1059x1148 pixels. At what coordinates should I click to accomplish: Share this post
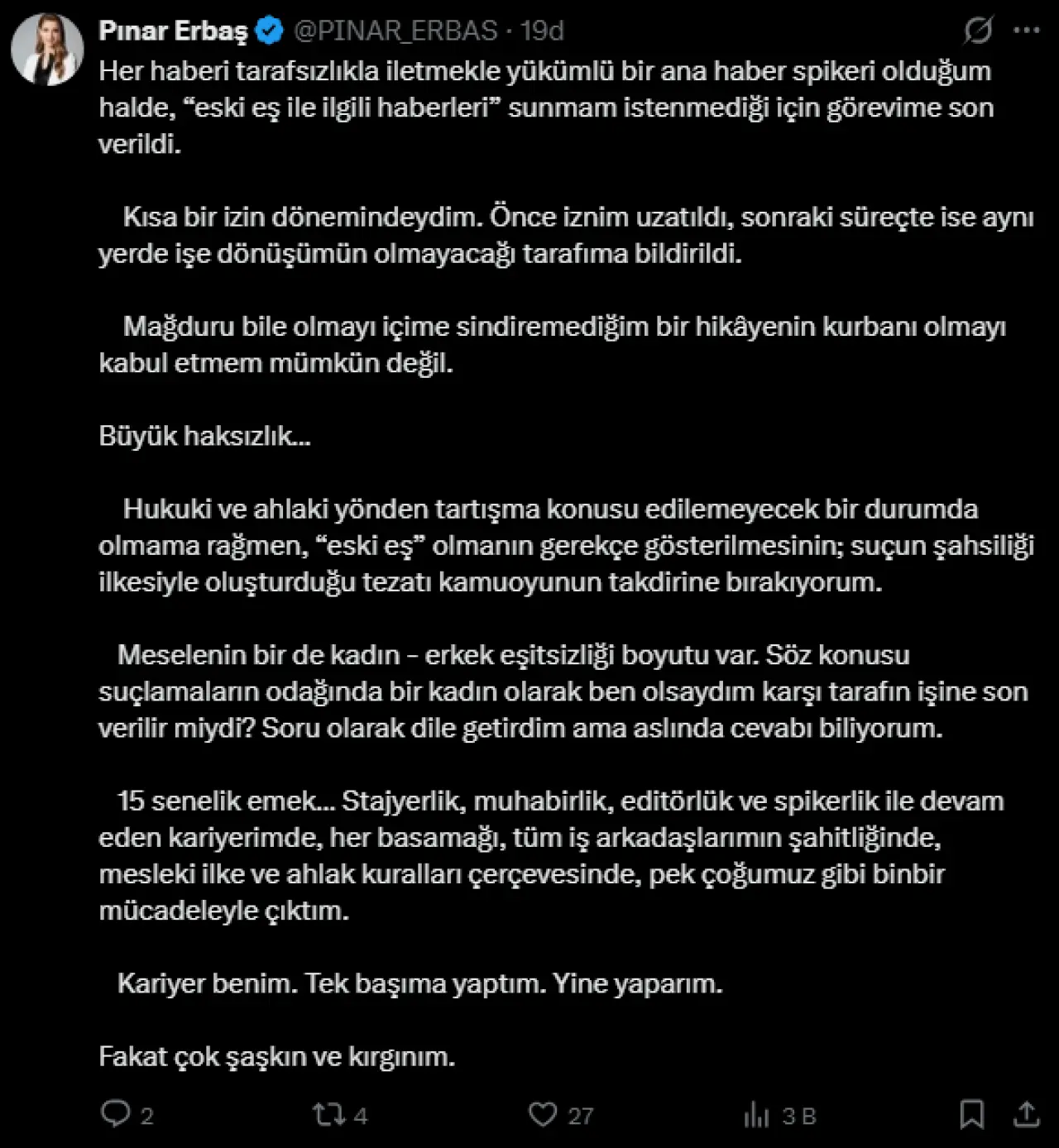click(1026, 1114)
